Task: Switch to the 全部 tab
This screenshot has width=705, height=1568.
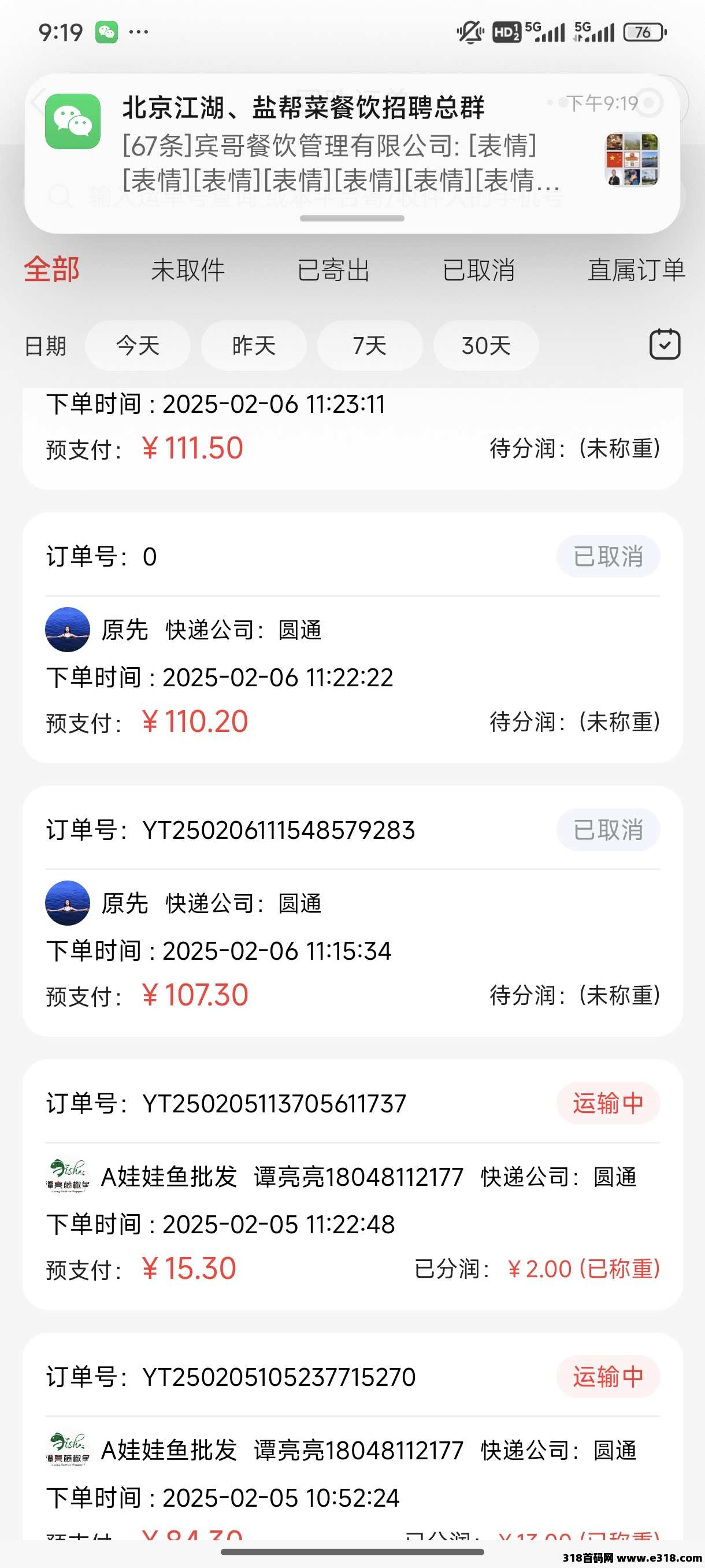Action: tap(51, 269)
